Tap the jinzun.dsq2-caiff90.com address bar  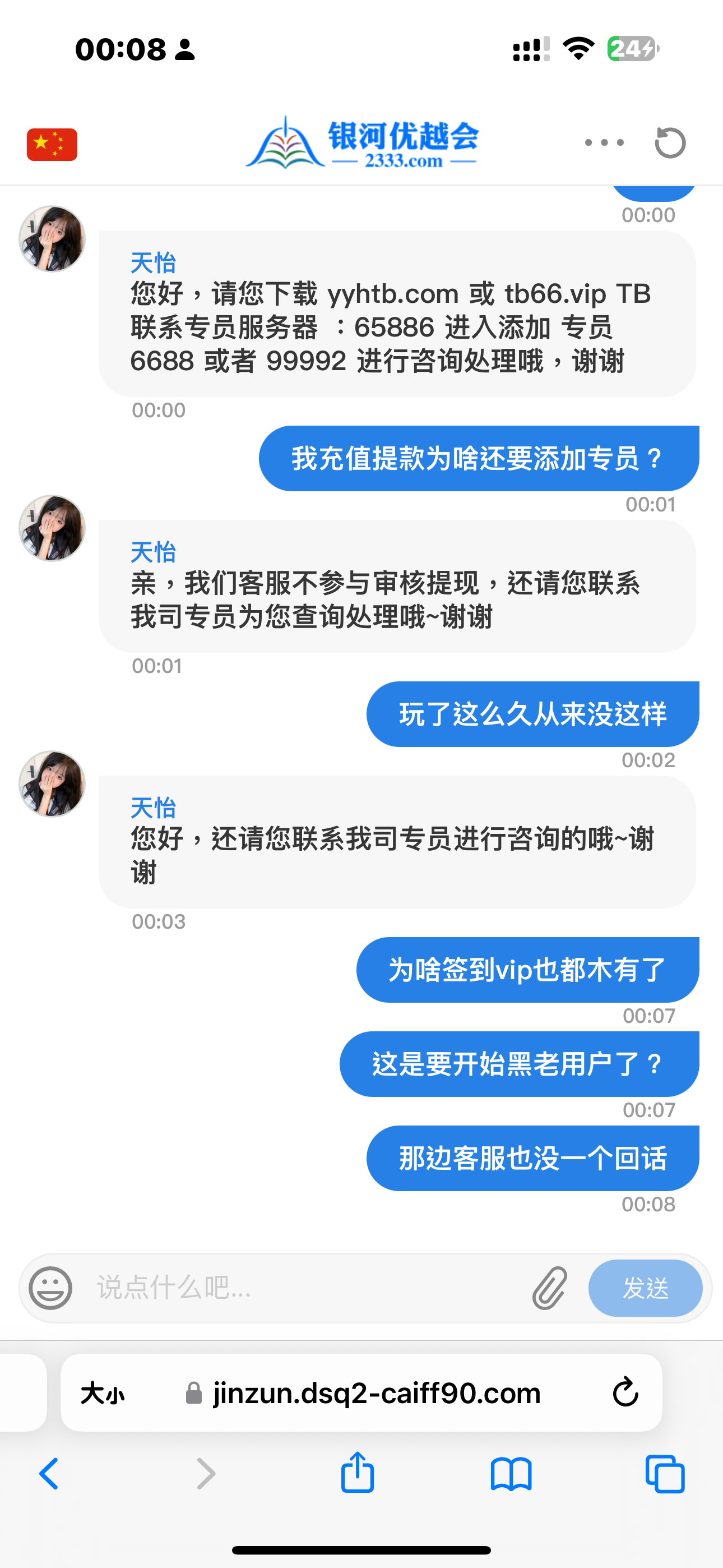click(x=376, y=1392)
